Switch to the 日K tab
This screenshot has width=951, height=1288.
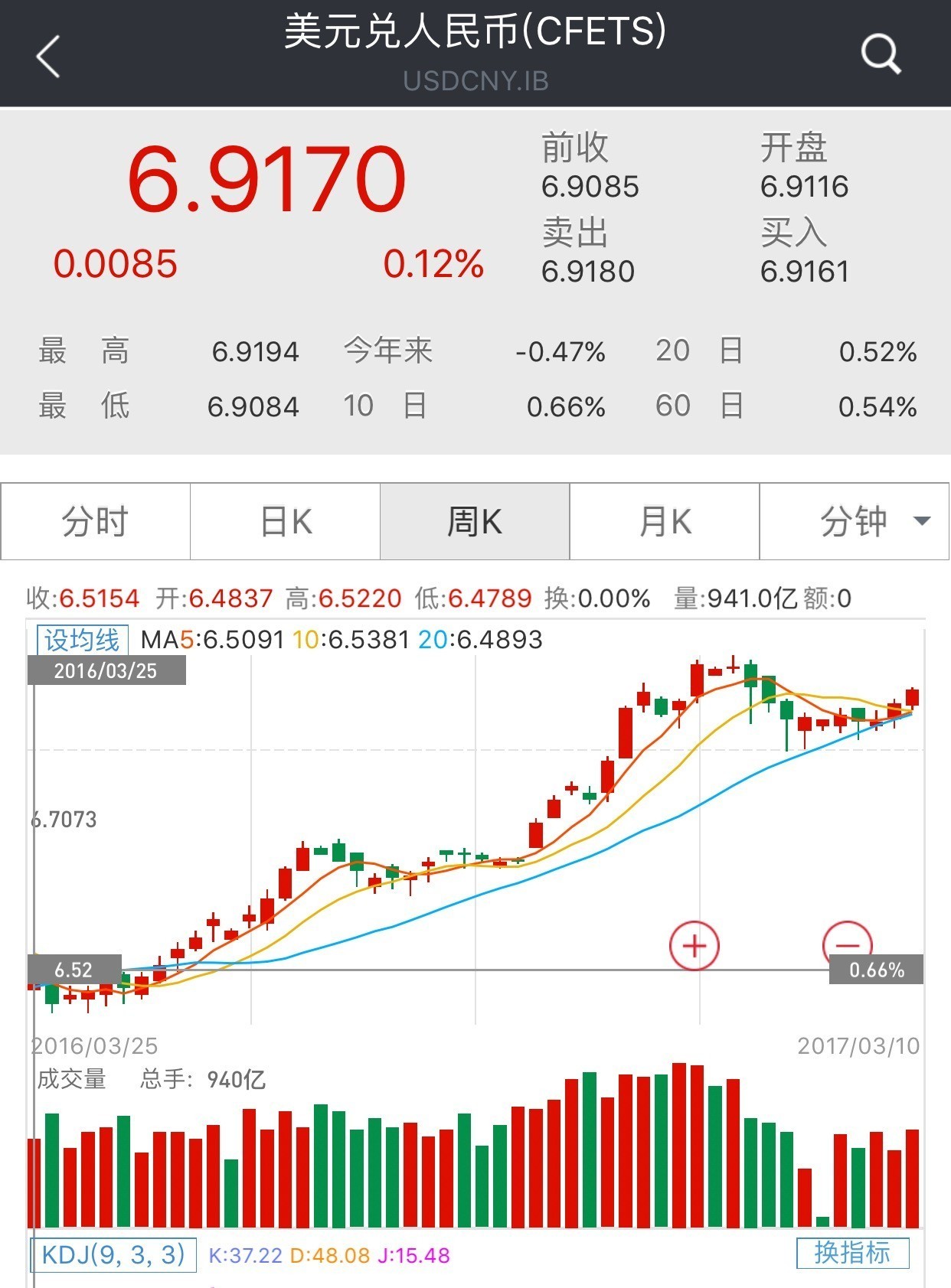point(285,520)
